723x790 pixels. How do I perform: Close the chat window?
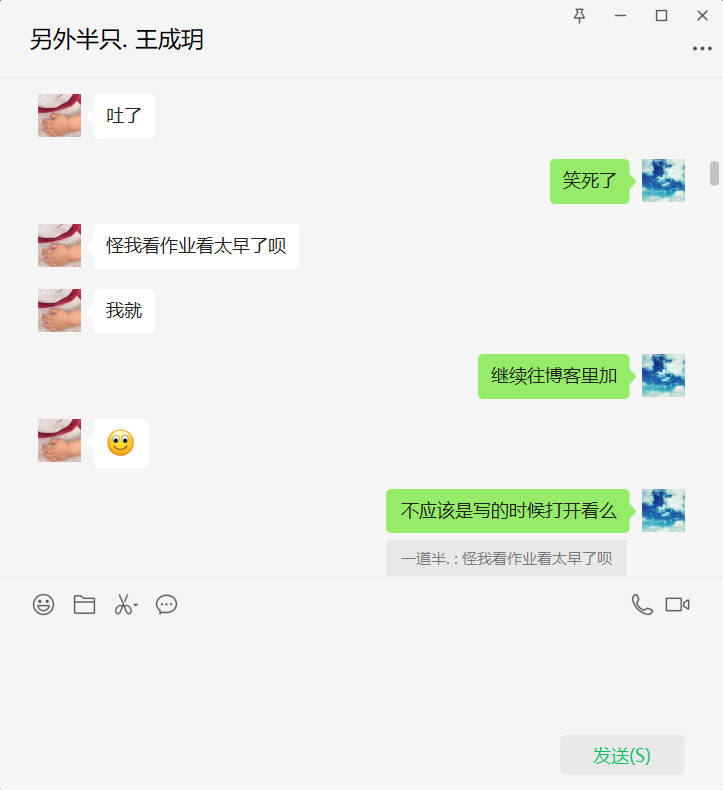coord(702,16)
